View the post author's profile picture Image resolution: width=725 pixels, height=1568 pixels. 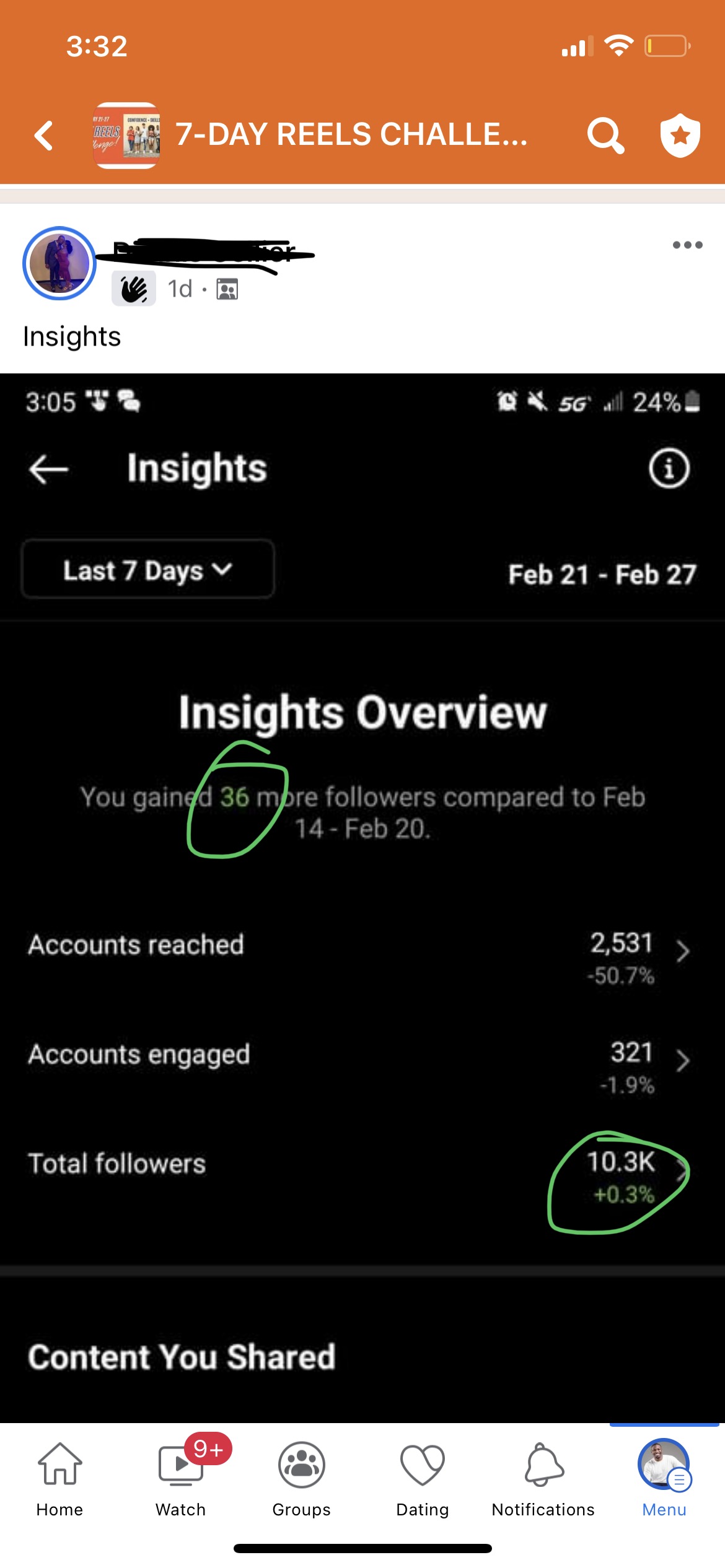click(x=59, y=263)
